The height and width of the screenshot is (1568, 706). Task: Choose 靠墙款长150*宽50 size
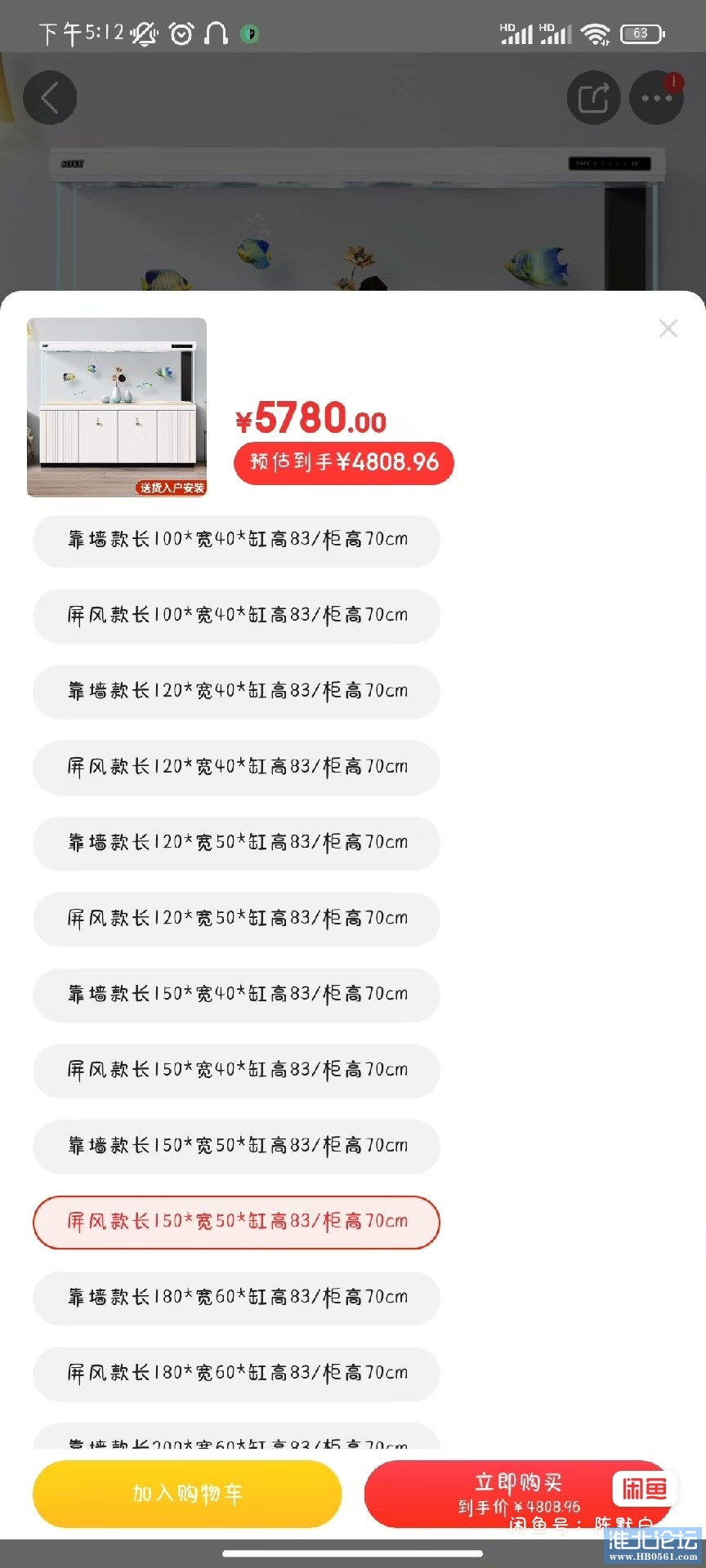[x=236, y=1146]
